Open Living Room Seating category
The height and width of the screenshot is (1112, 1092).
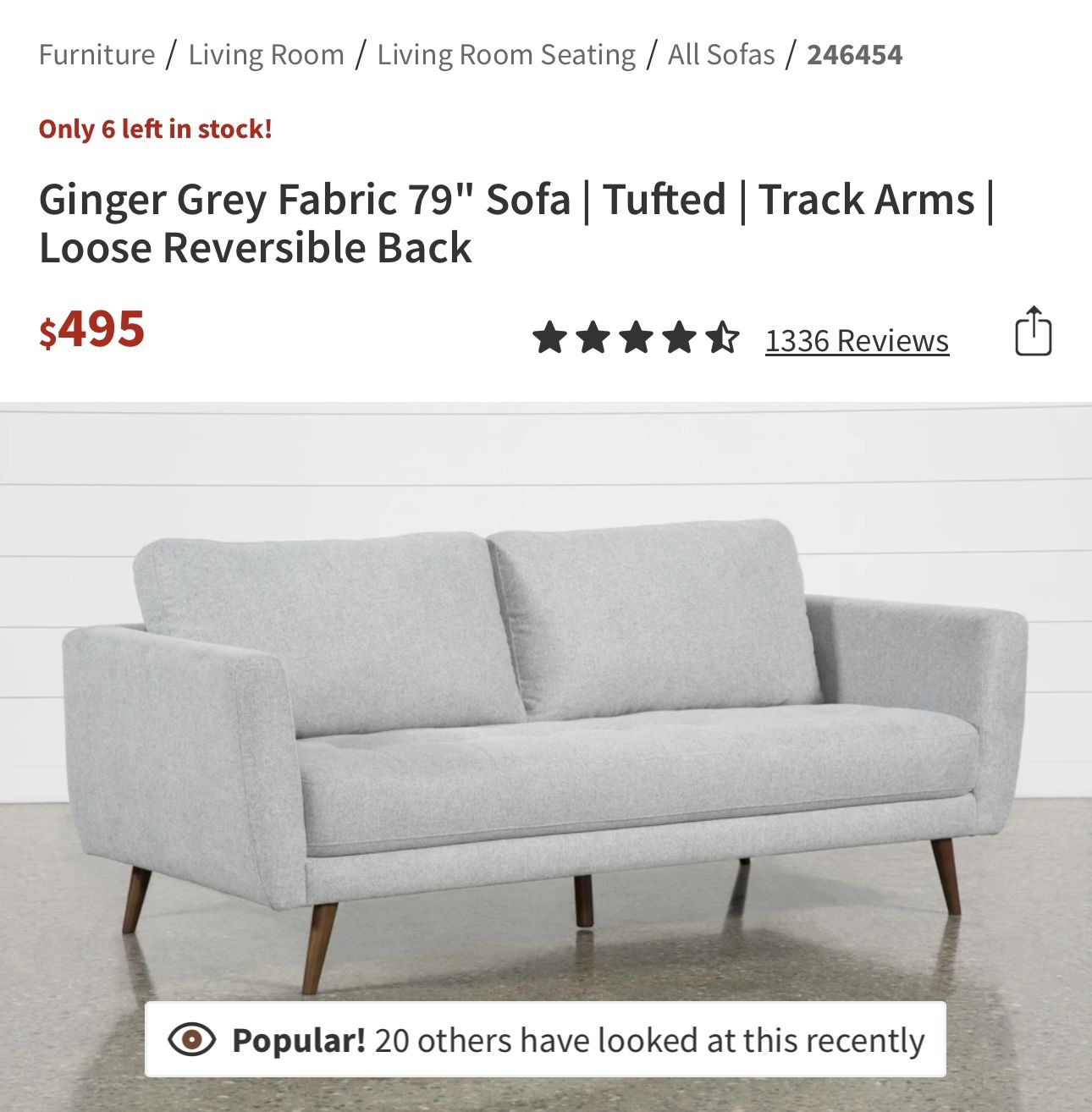point(505,55)
